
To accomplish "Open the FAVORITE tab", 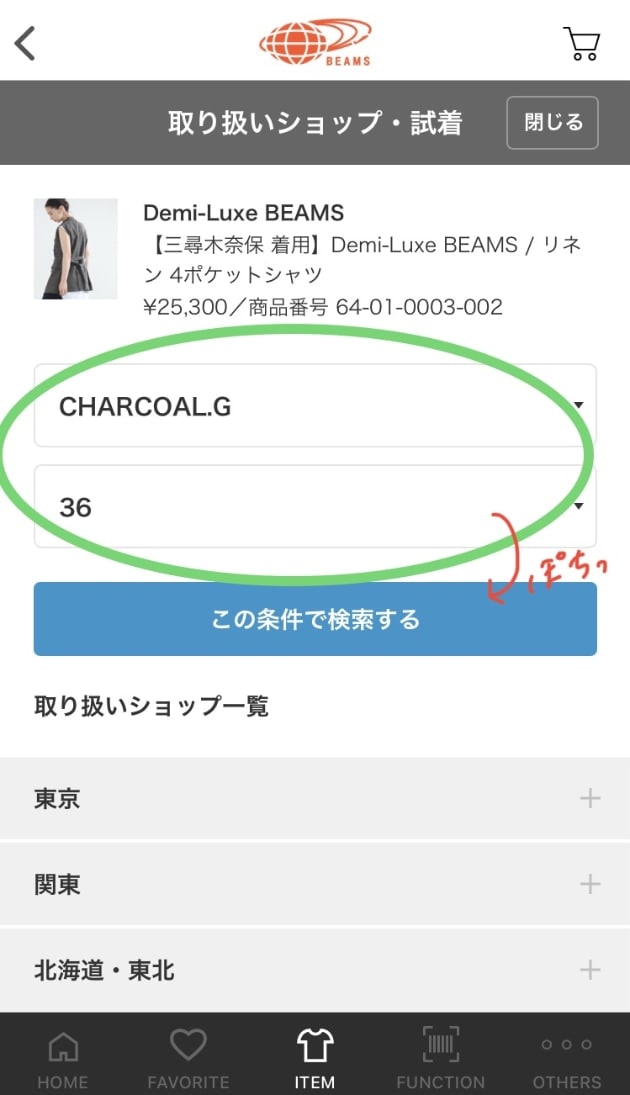I will [x=188, y=1058].
